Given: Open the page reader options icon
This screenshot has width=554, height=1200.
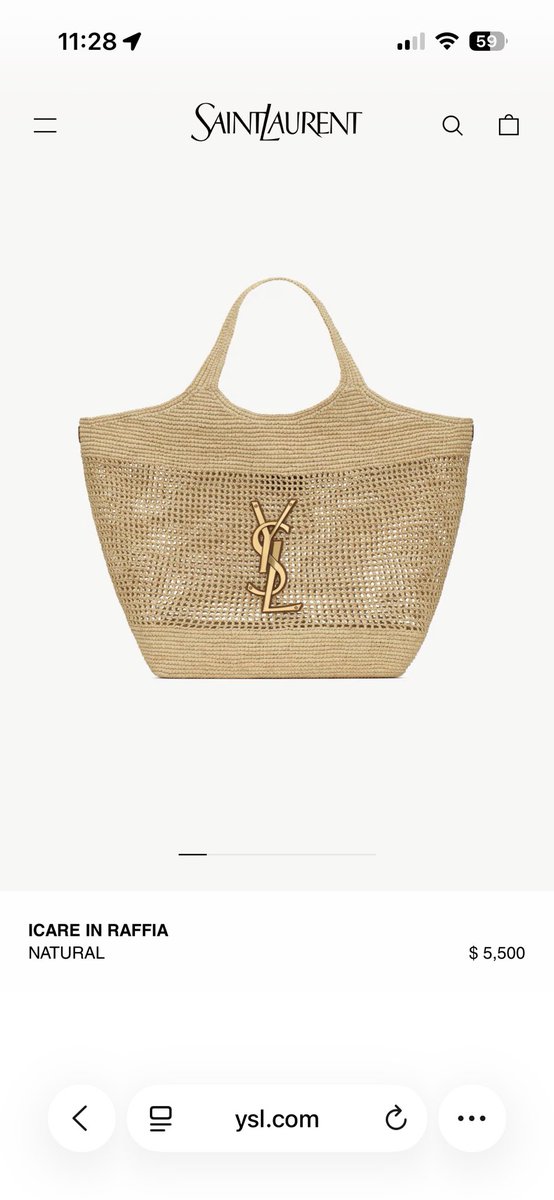Looking at the screenshot, I should point(161,1118).
